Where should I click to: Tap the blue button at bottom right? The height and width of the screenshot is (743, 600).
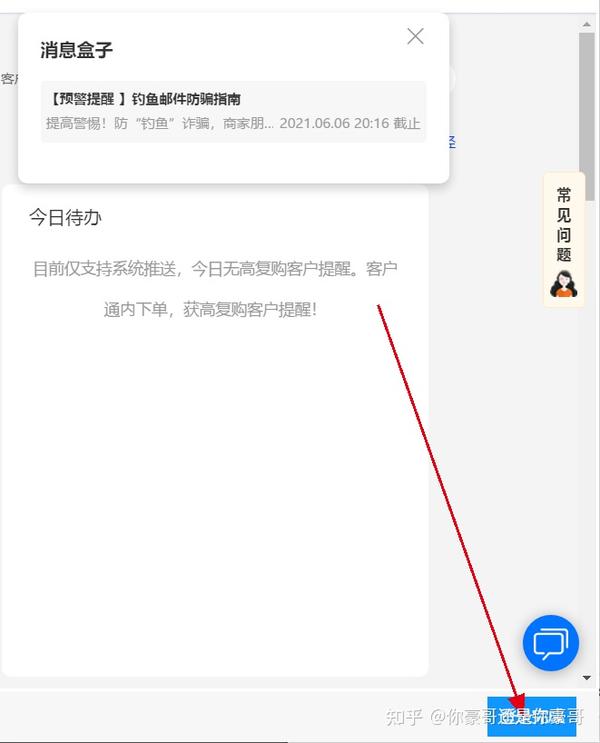point(531,716)
